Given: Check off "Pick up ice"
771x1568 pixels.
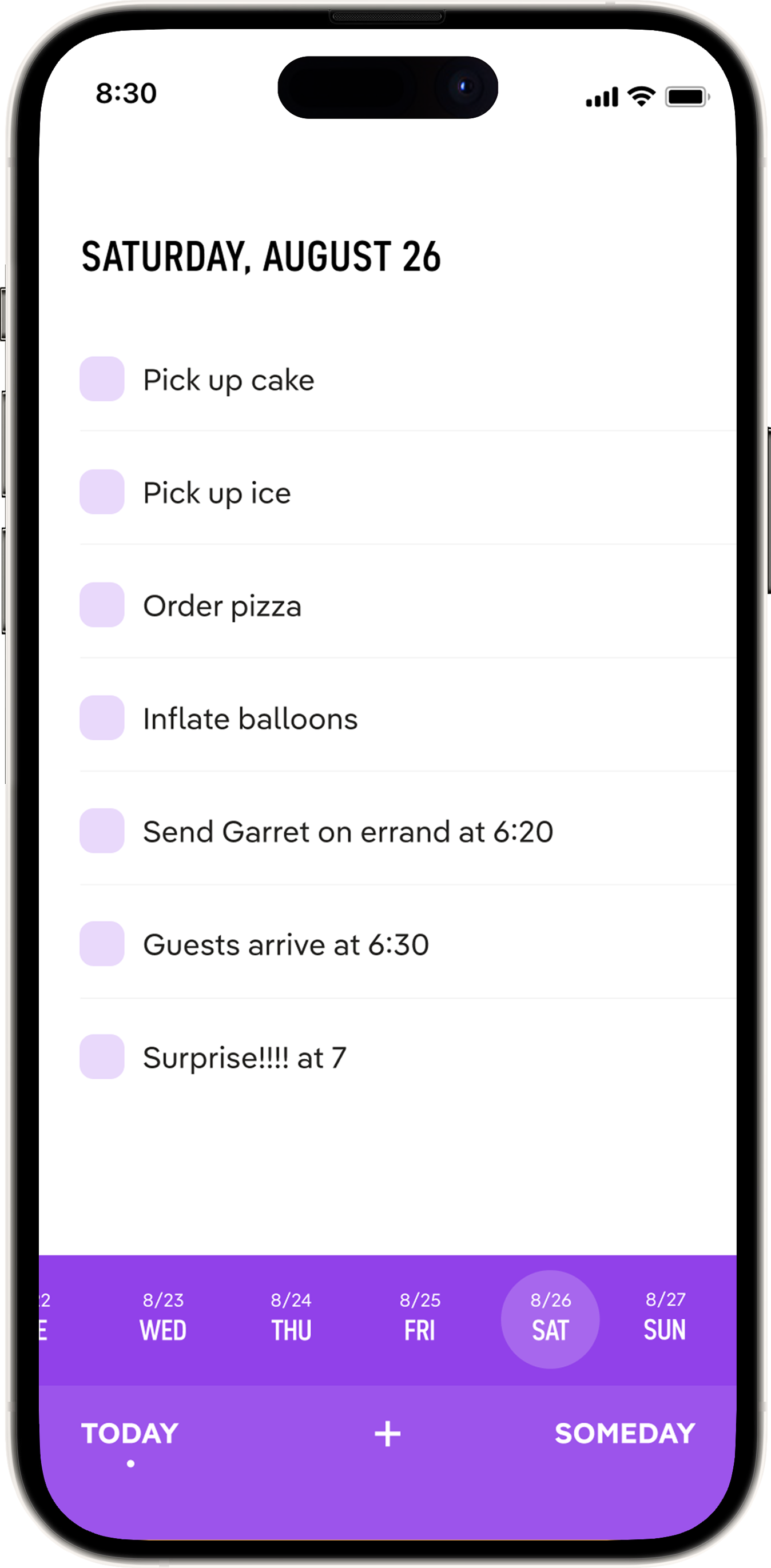Looking at the screenshot, I should coord(101,492).
